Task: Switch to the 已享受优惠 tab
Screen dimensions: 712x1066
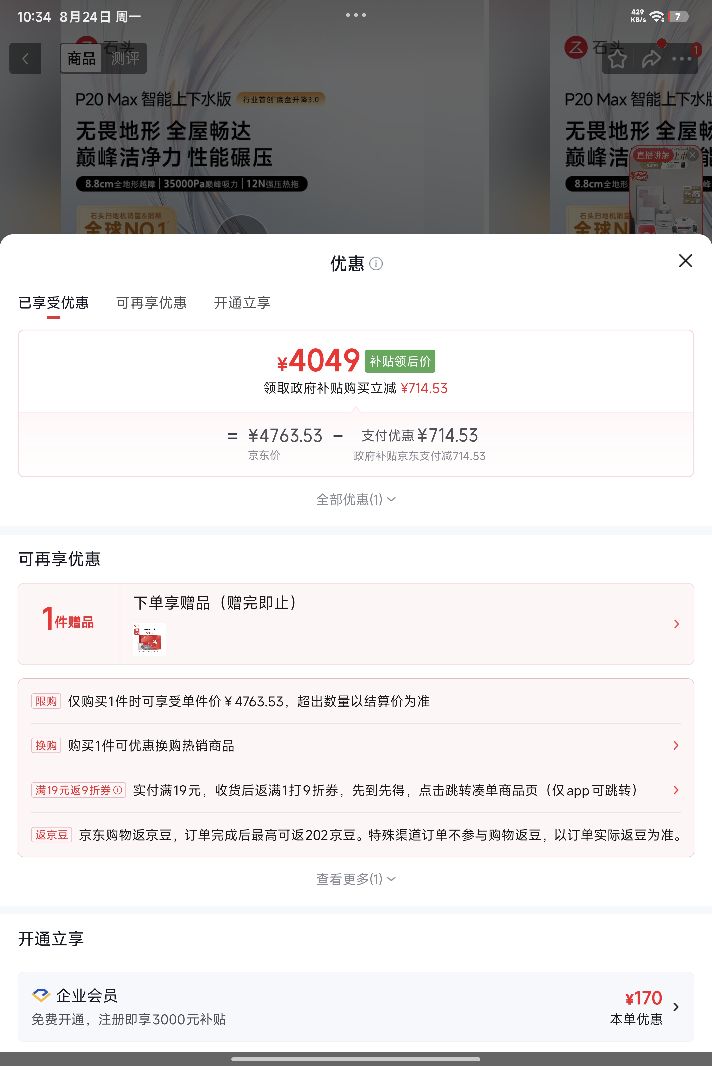Action: [53, 303]
